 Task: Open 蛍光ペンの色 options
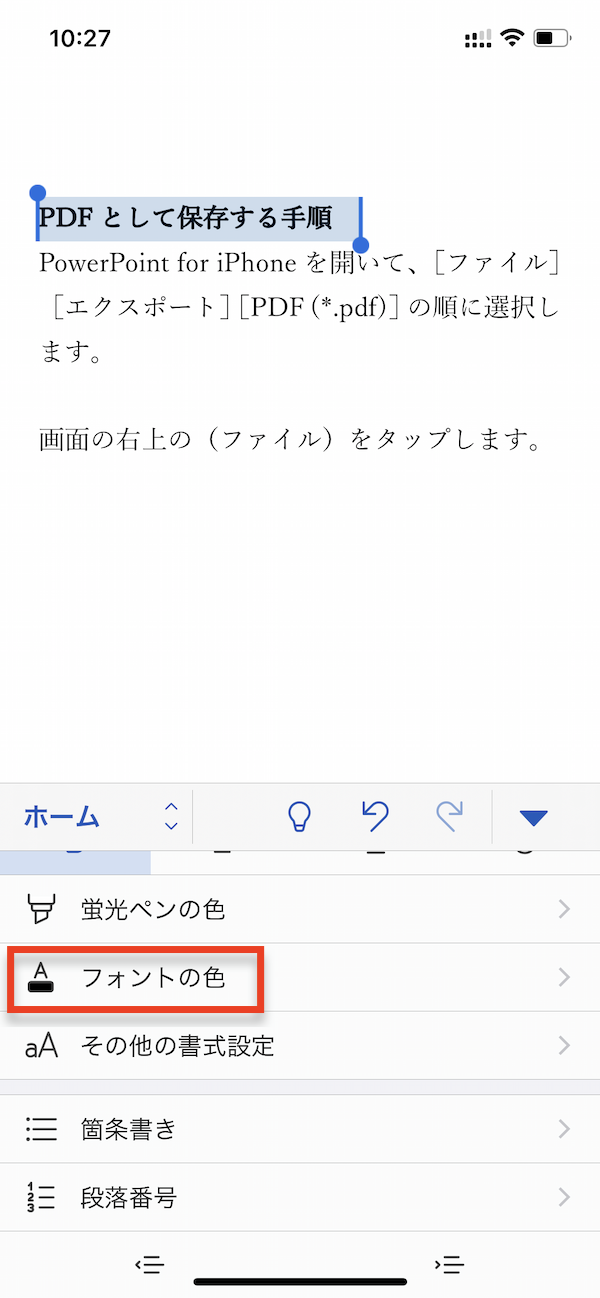coord(300,909)
